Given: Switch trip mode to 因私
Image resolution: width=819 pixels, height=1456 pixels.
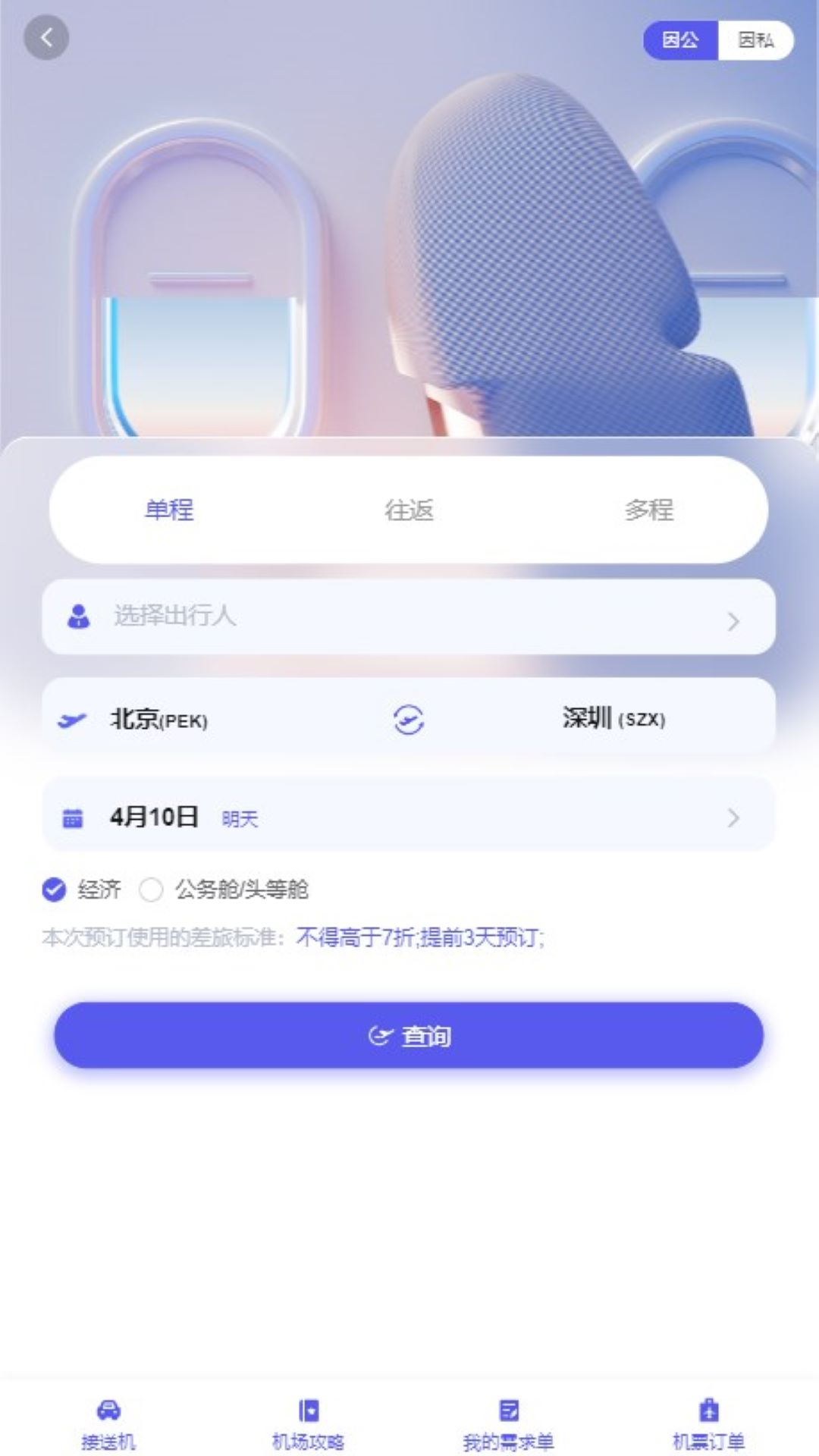Looking at the screenshot, I should point(755,41).
